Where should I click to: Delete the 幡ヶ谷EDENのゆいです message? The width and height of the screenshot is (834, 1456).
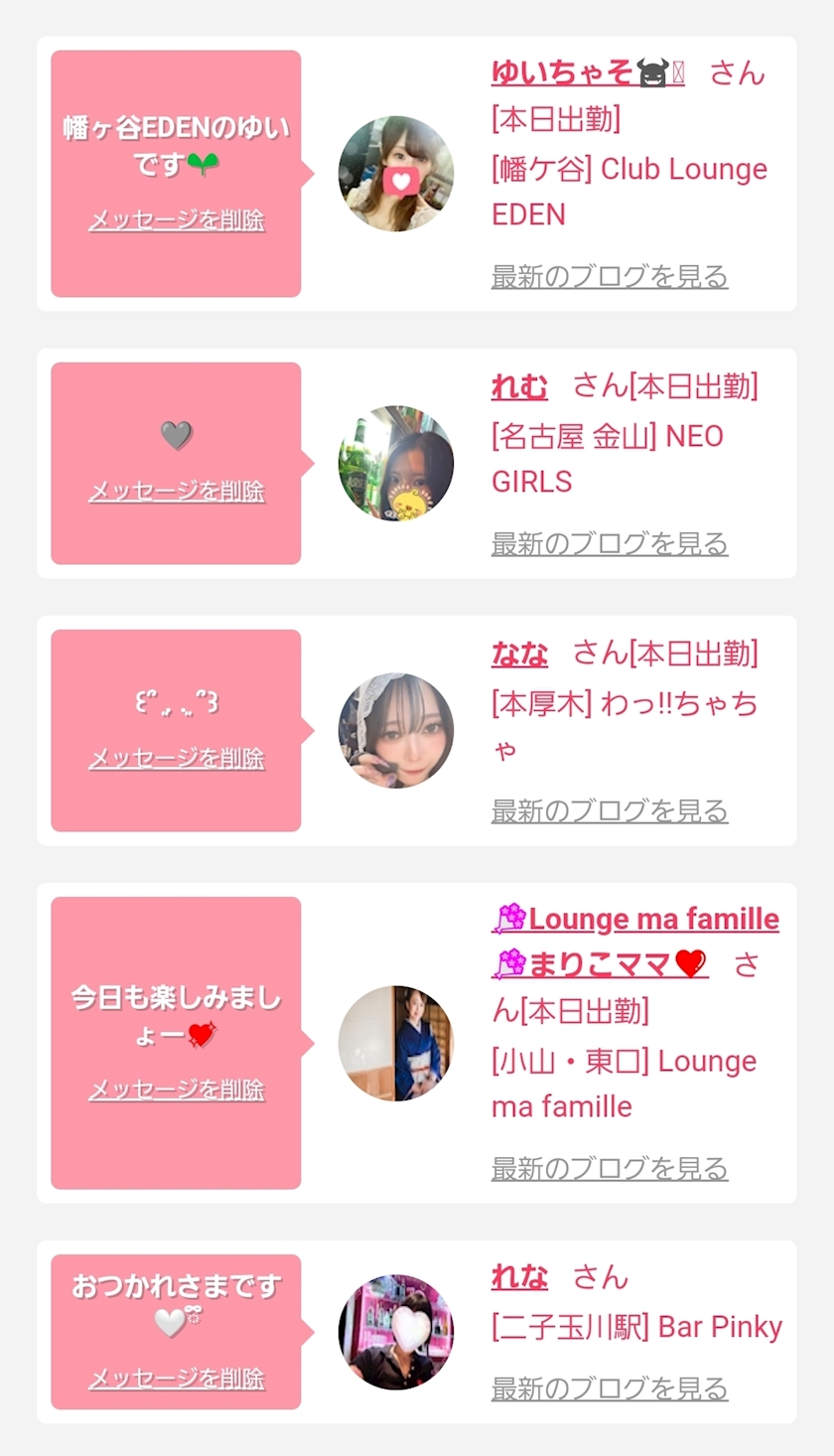point(177,220)
